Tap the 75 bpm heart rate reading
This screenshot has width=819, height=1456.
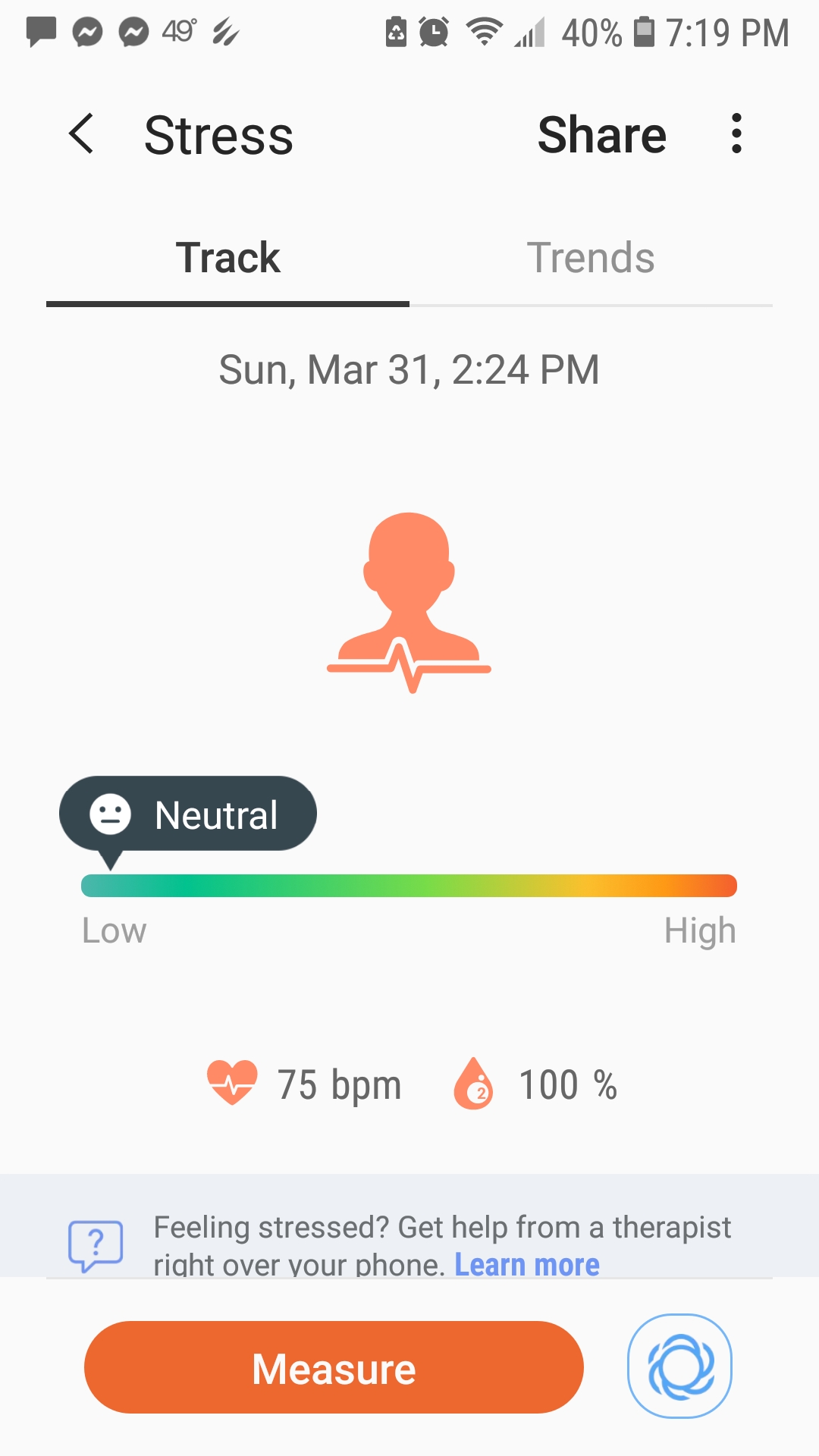[x=339, y=1083]
